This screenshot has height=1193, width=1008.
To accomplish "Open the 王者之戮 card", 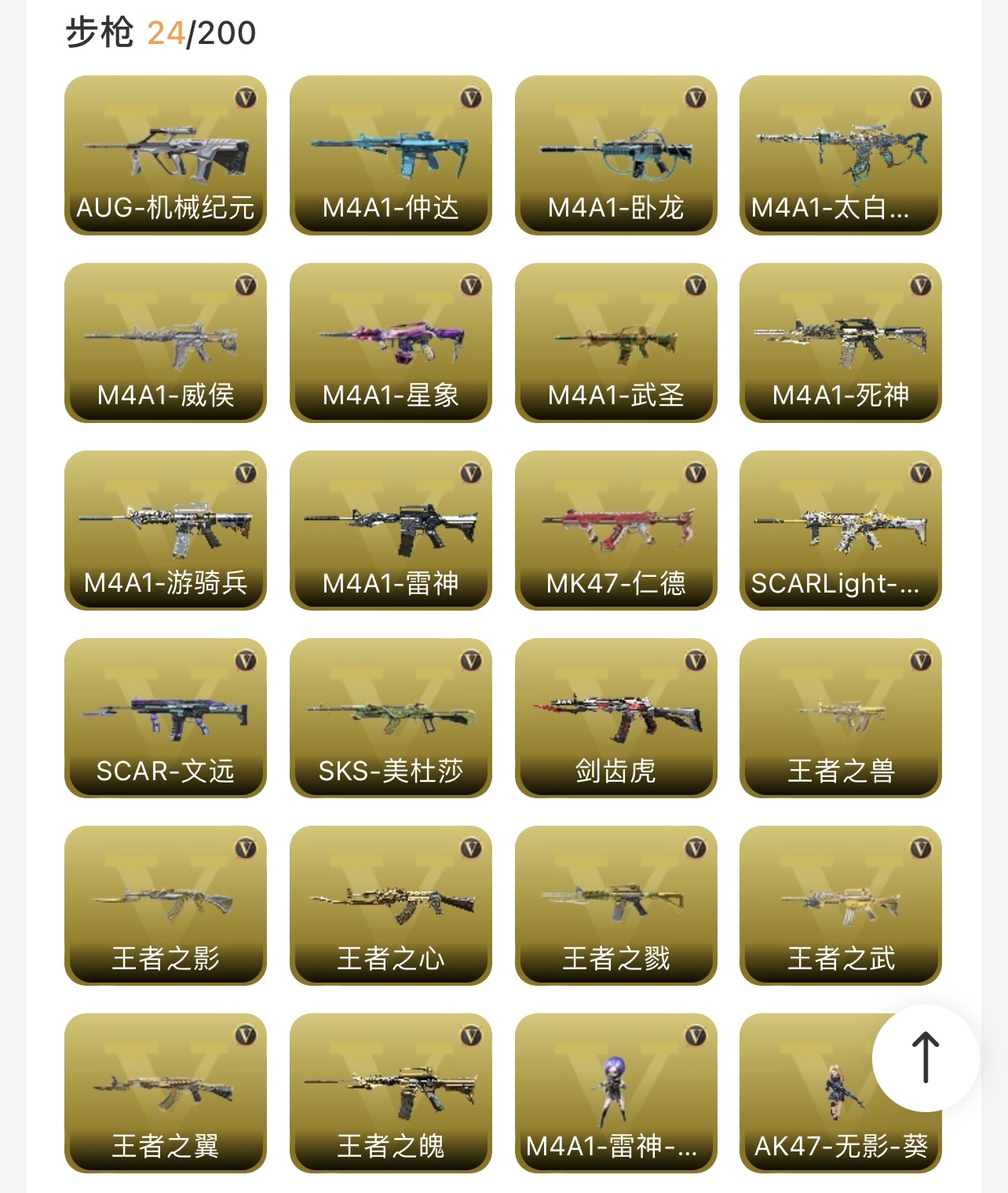I will pyautogui.click(x=616, y=906).
